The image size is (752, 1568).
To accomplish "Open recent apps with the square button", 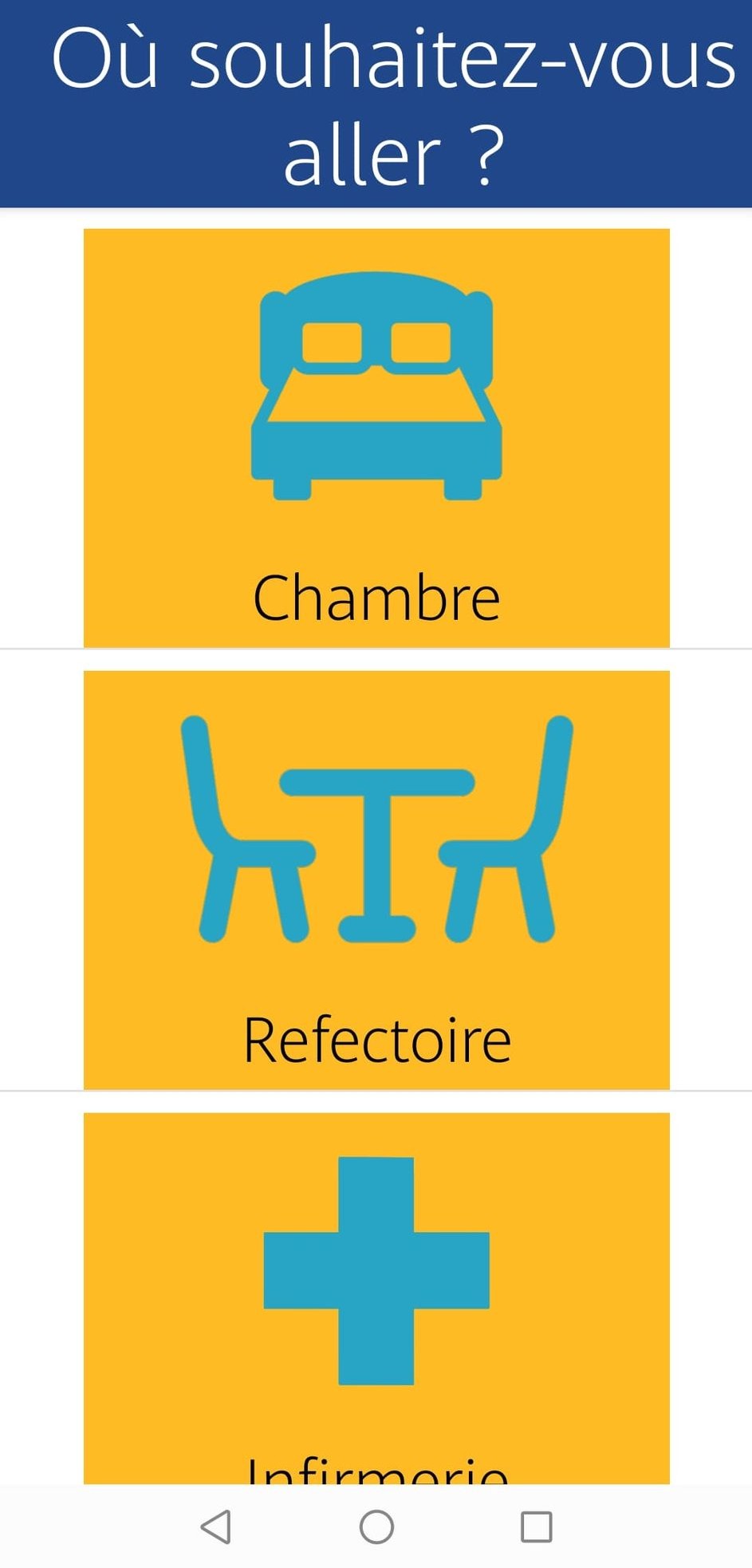I will [x=536, y=1527].
